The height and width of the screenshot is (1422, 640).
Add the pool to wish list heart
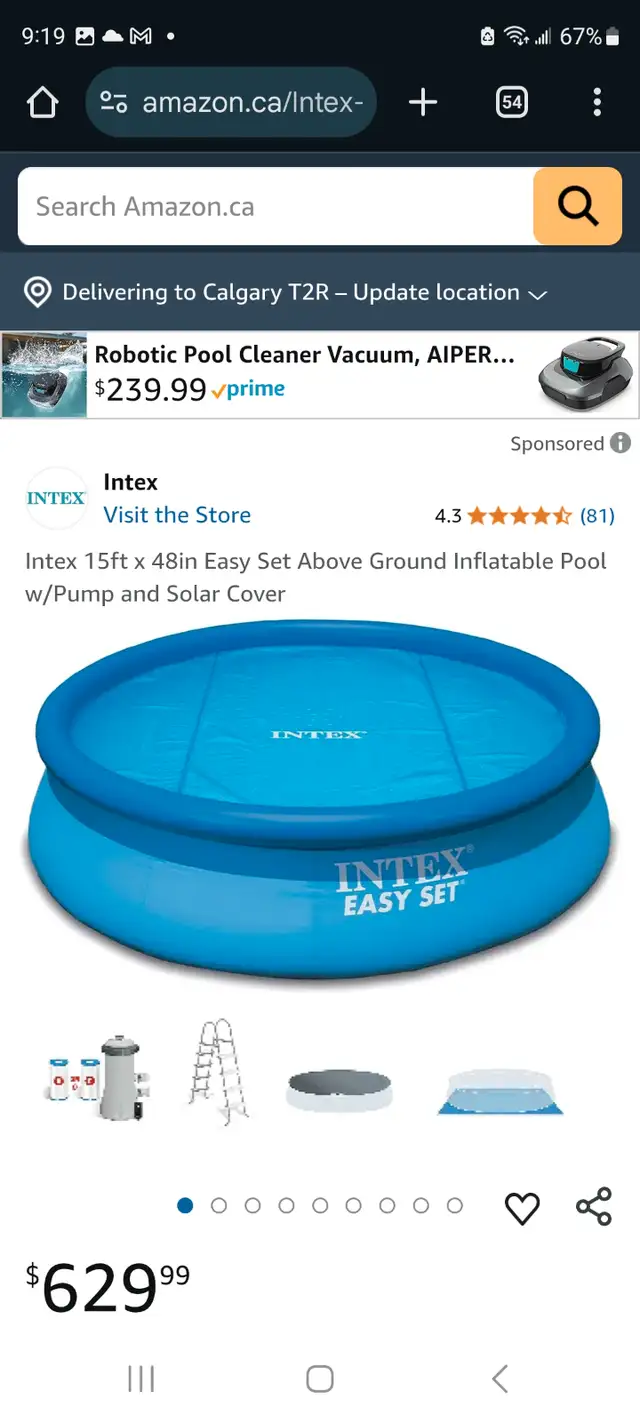pyautogui.click(x=522, y=1208)
